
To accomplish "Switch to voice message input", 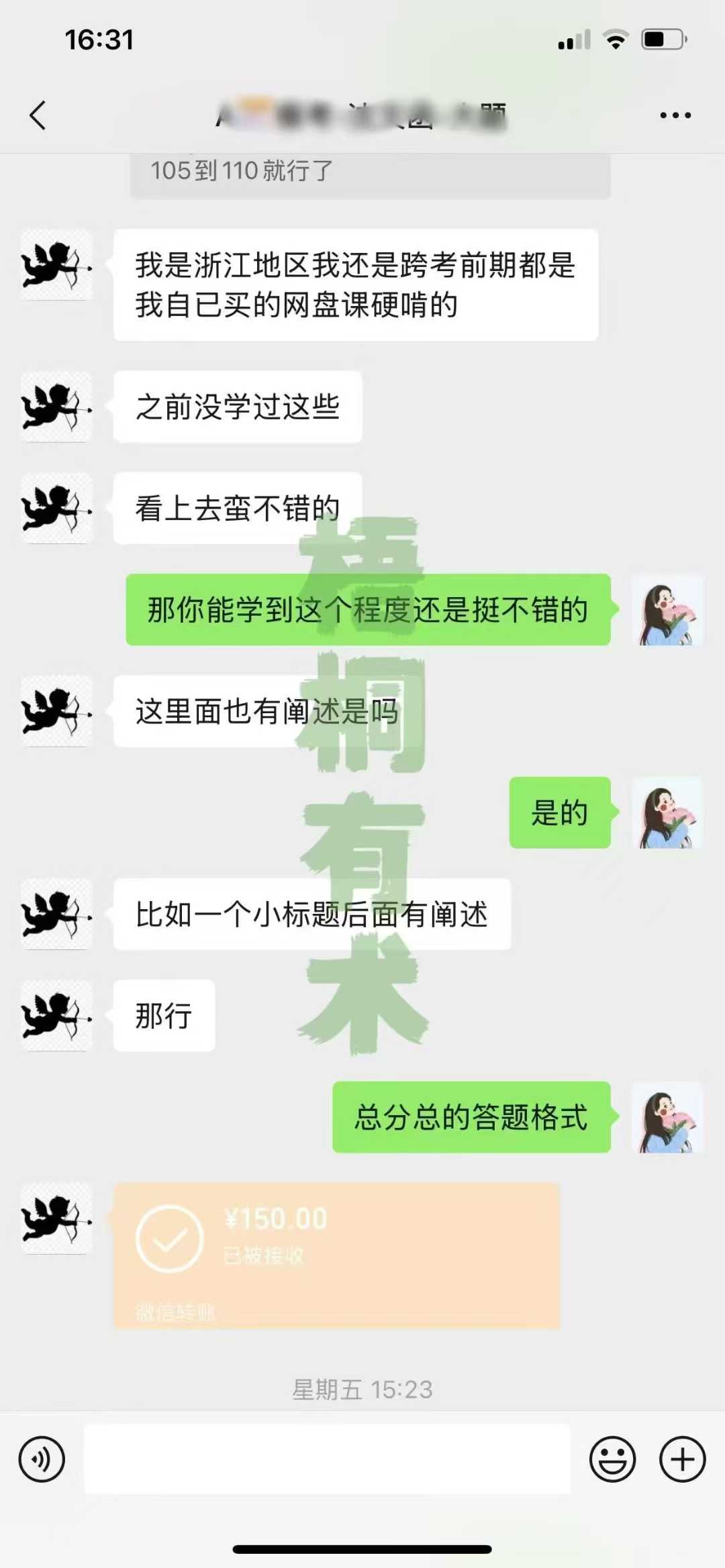I will [x=42, y=1459].
